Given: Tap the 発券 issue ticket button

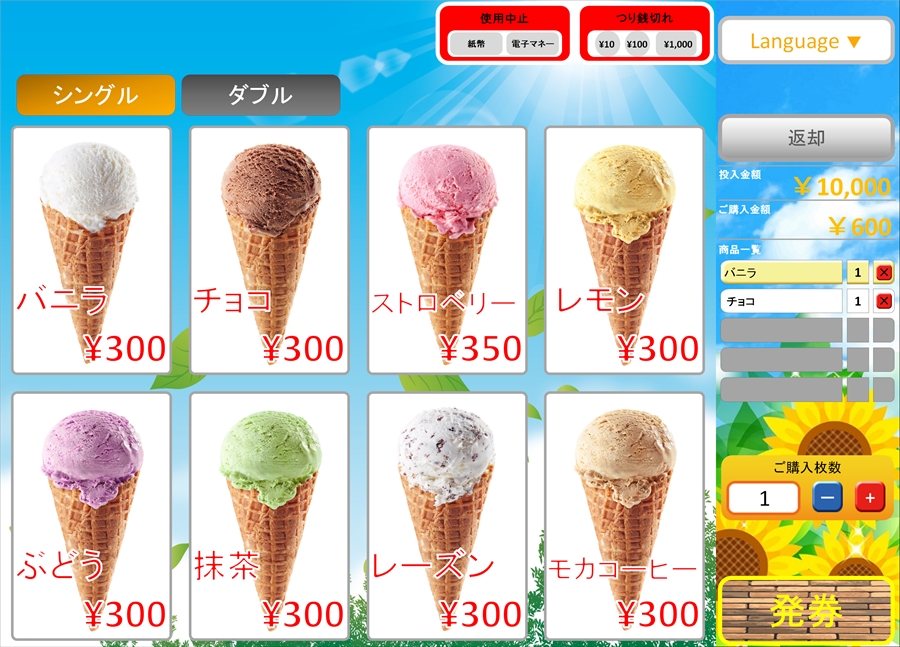Looking at the screenshot, I should point(805,610).
